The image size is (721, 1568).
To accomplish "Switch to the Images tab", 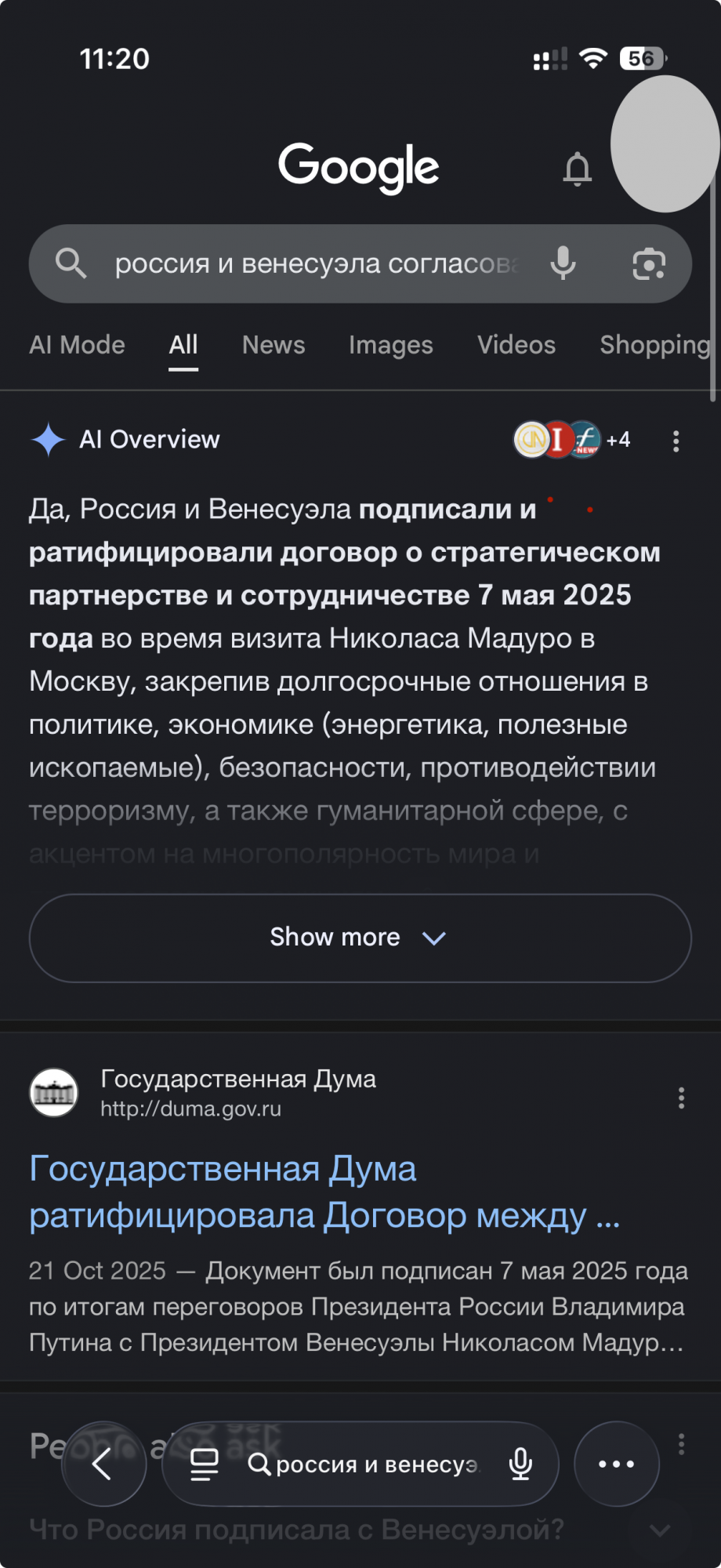I will [390, 345].
